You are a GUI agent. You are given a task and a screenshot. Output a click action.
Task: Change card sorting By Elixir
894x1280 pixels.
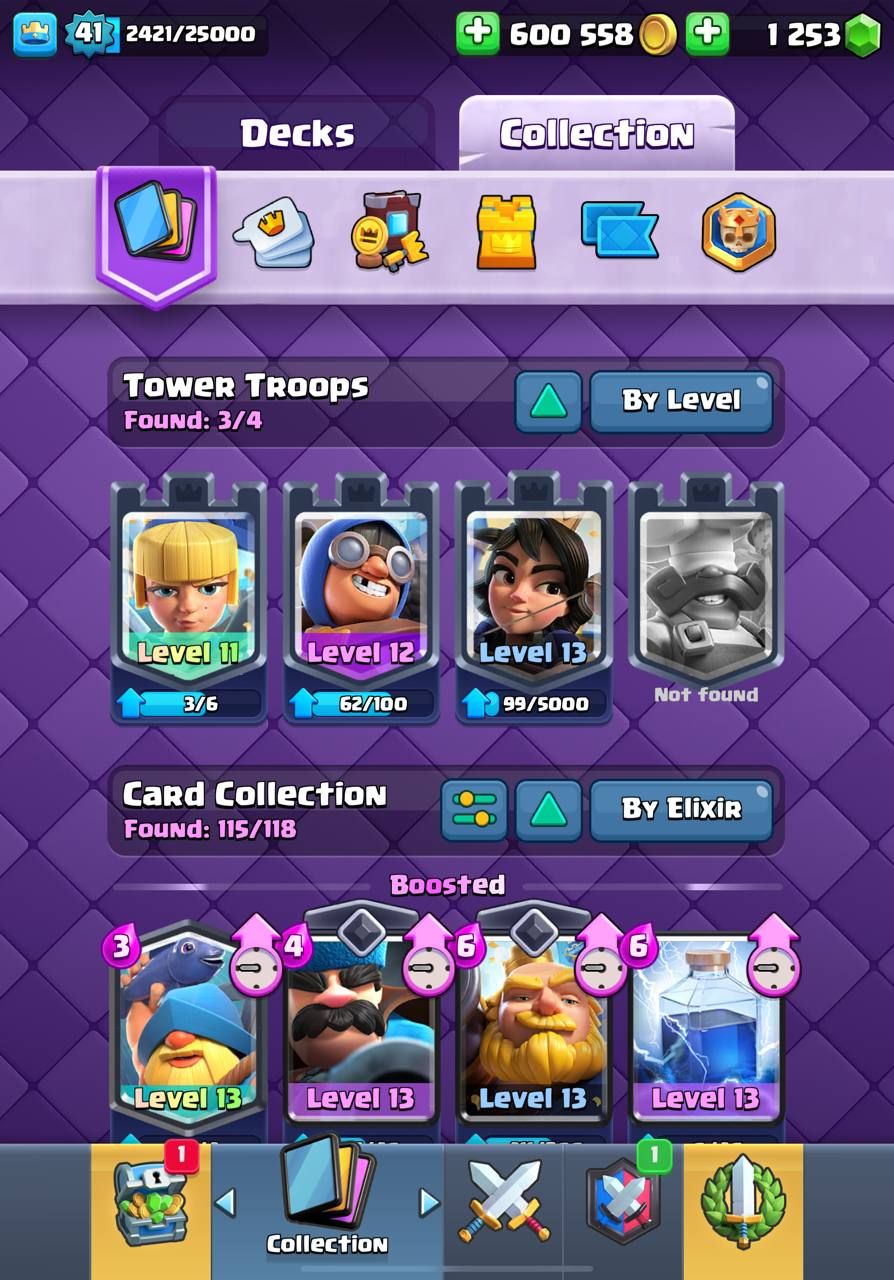click(681, 809)
